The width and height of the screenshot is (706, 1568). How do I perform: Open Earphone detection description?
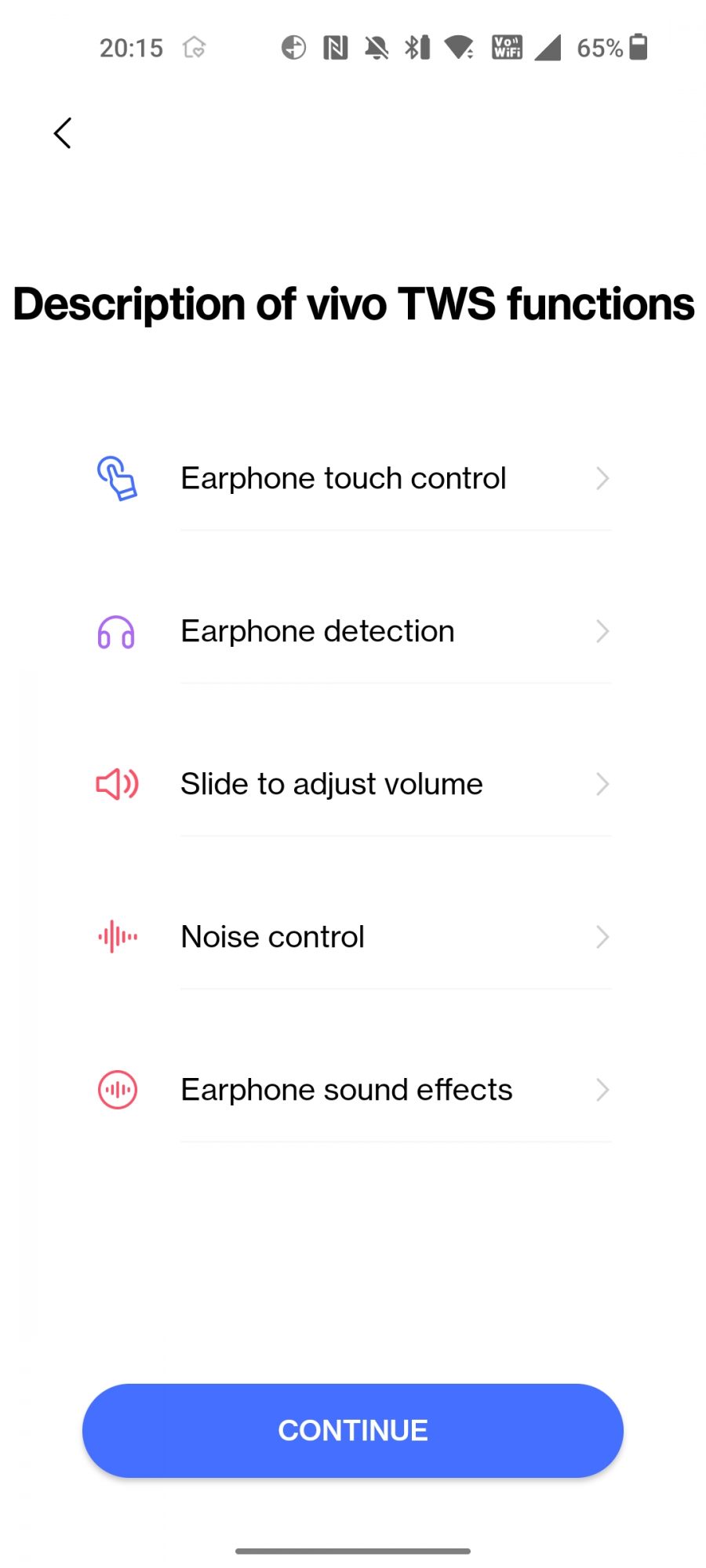click(x=353, y=631)
